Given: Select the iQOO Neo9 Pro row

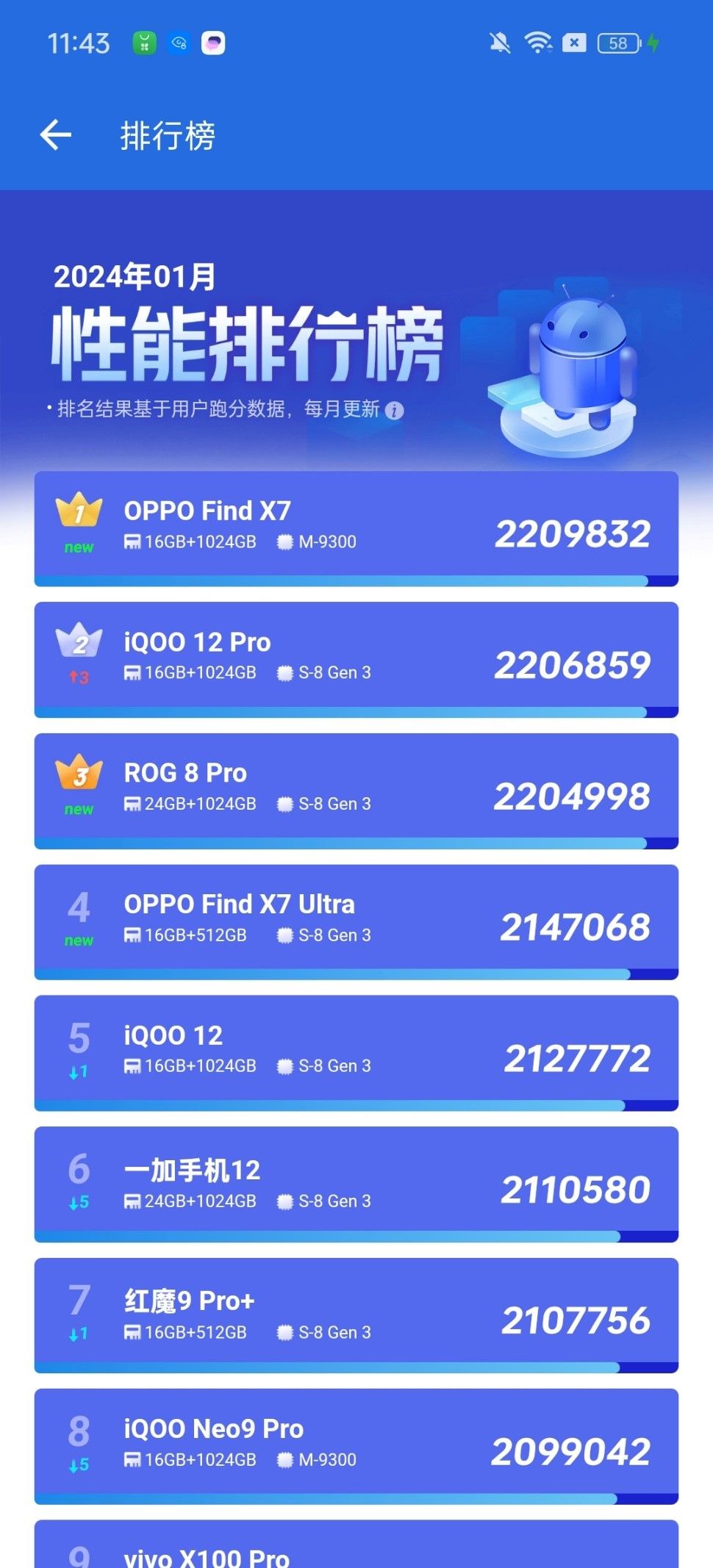Looking at the screenshot, I should pyautogui.click(x=356, y=1445).
